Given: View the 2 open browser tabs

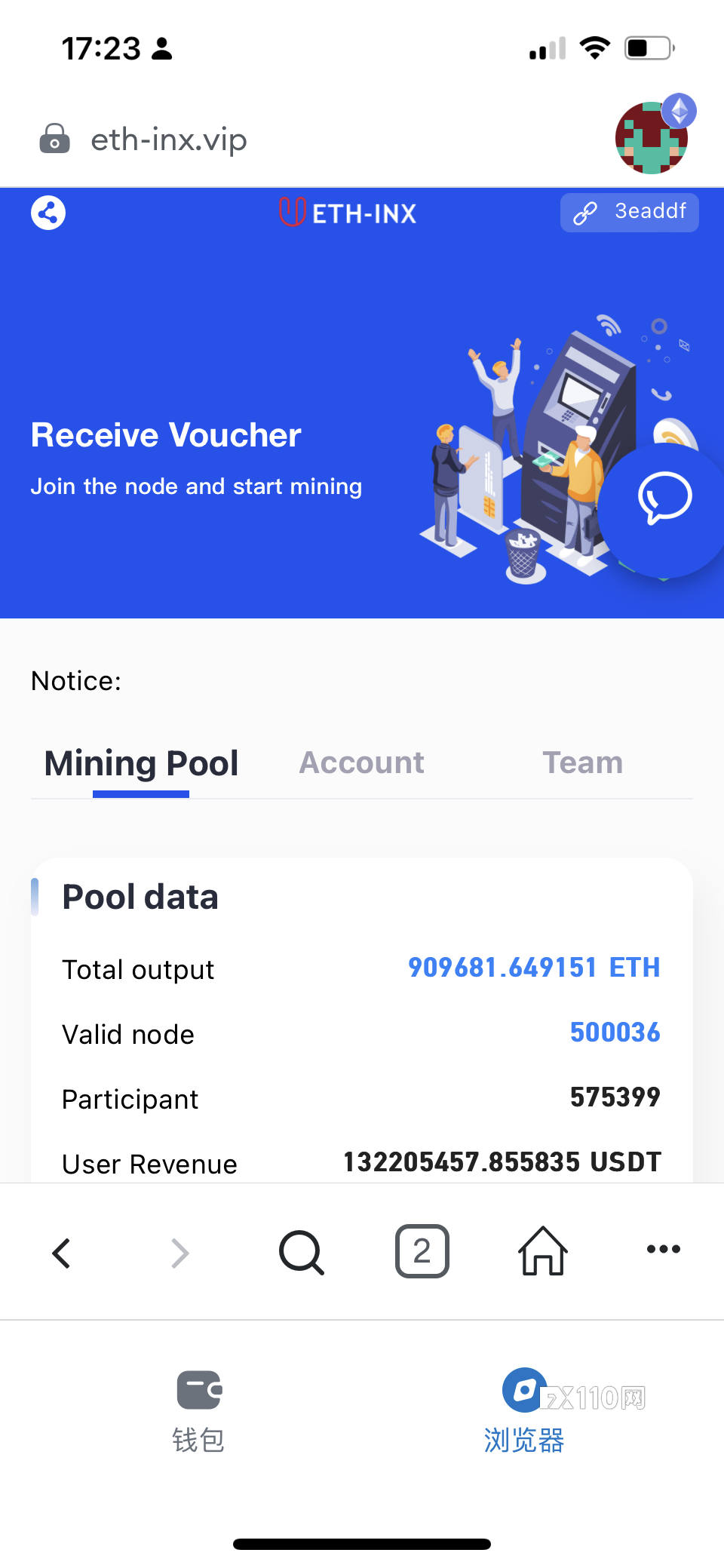Looking at the screenshot, I should click(422, 1251).
